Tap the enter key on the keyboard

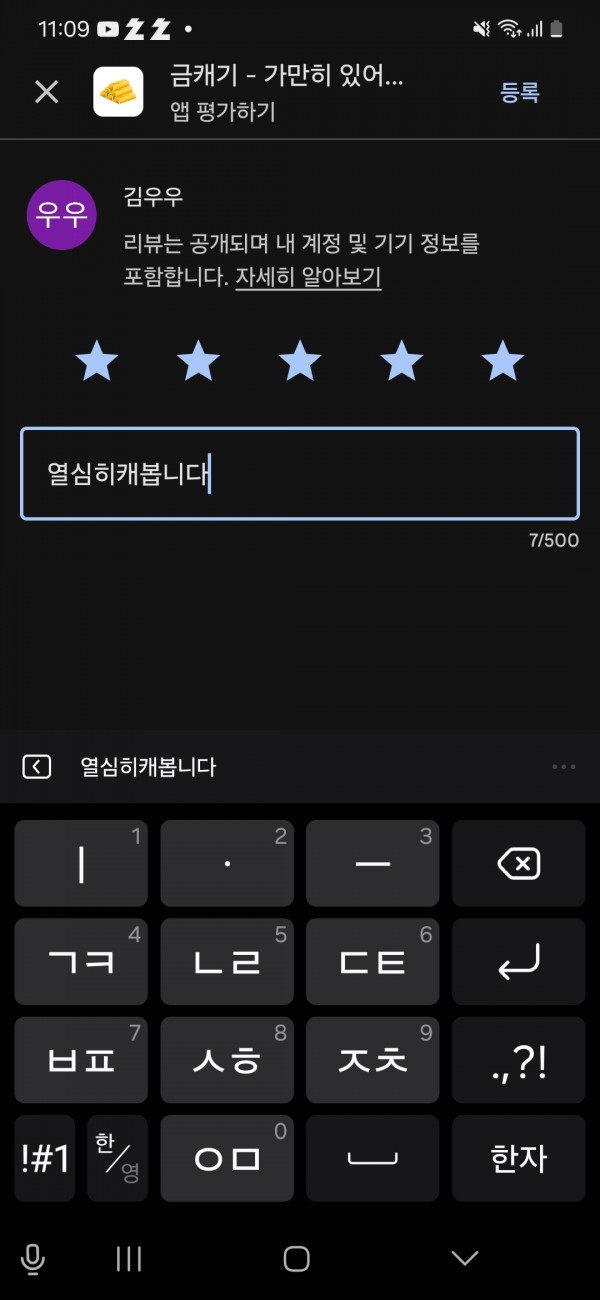[x=518, y=962]
